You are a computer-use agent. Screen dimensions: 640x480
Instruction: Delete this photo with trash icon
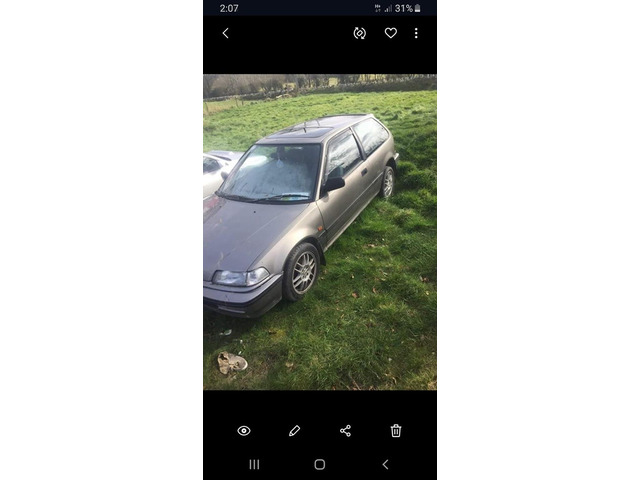[x=396, y=431]
